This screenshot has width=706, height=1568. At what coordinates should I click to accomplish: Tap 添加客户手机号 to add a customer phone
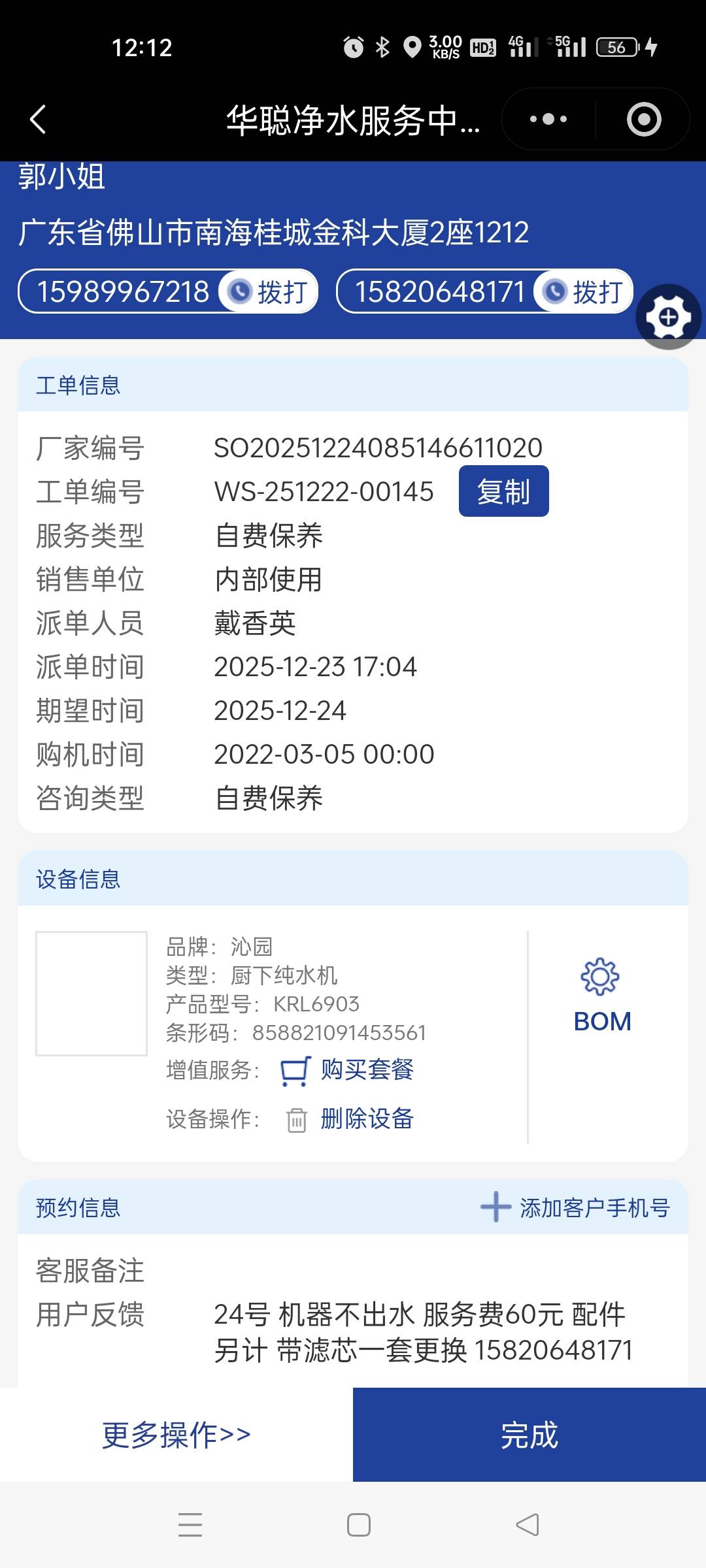(575, 1208)
